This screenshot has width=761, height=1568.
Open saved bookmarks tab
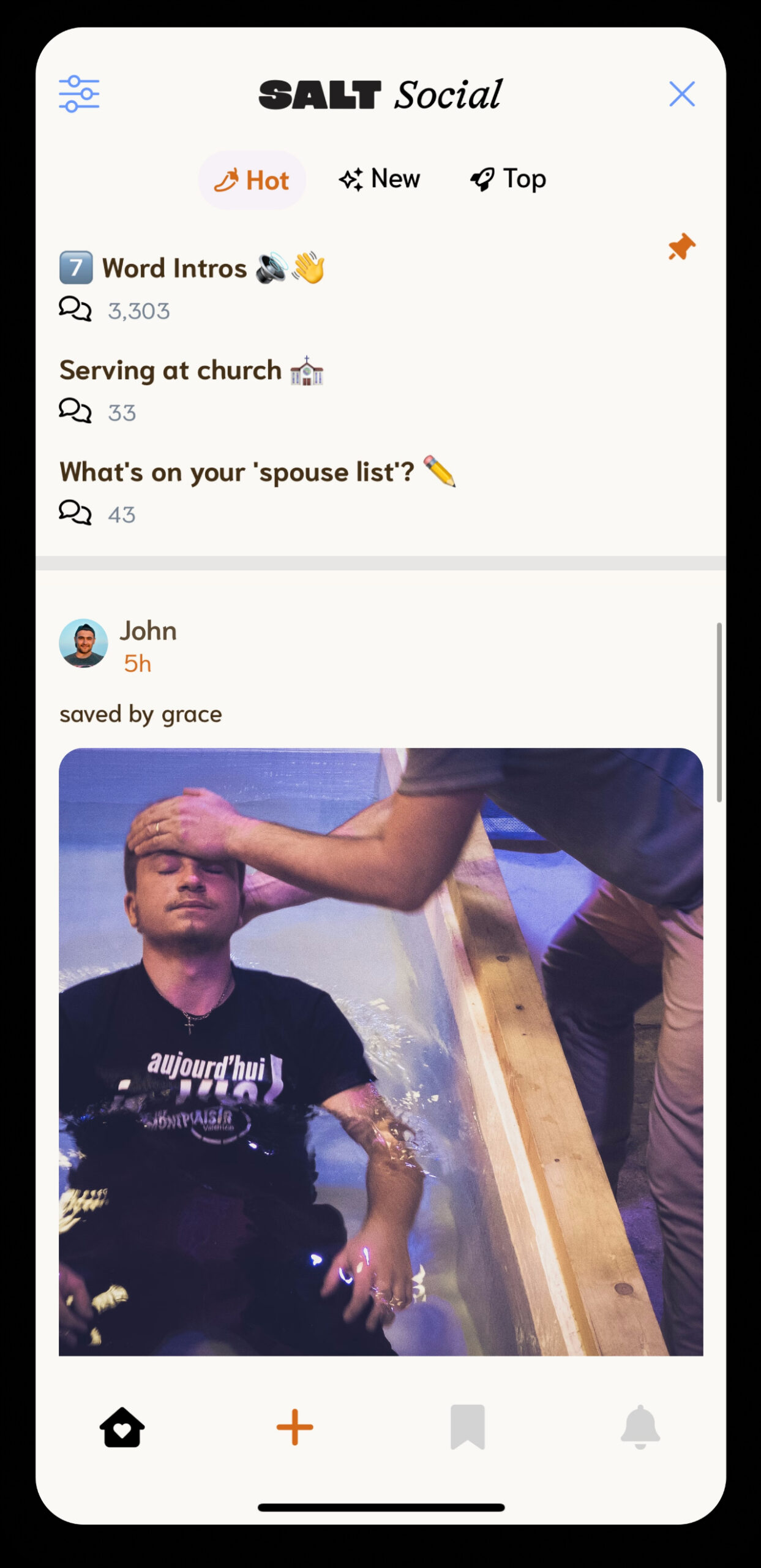click(467, 1427)
